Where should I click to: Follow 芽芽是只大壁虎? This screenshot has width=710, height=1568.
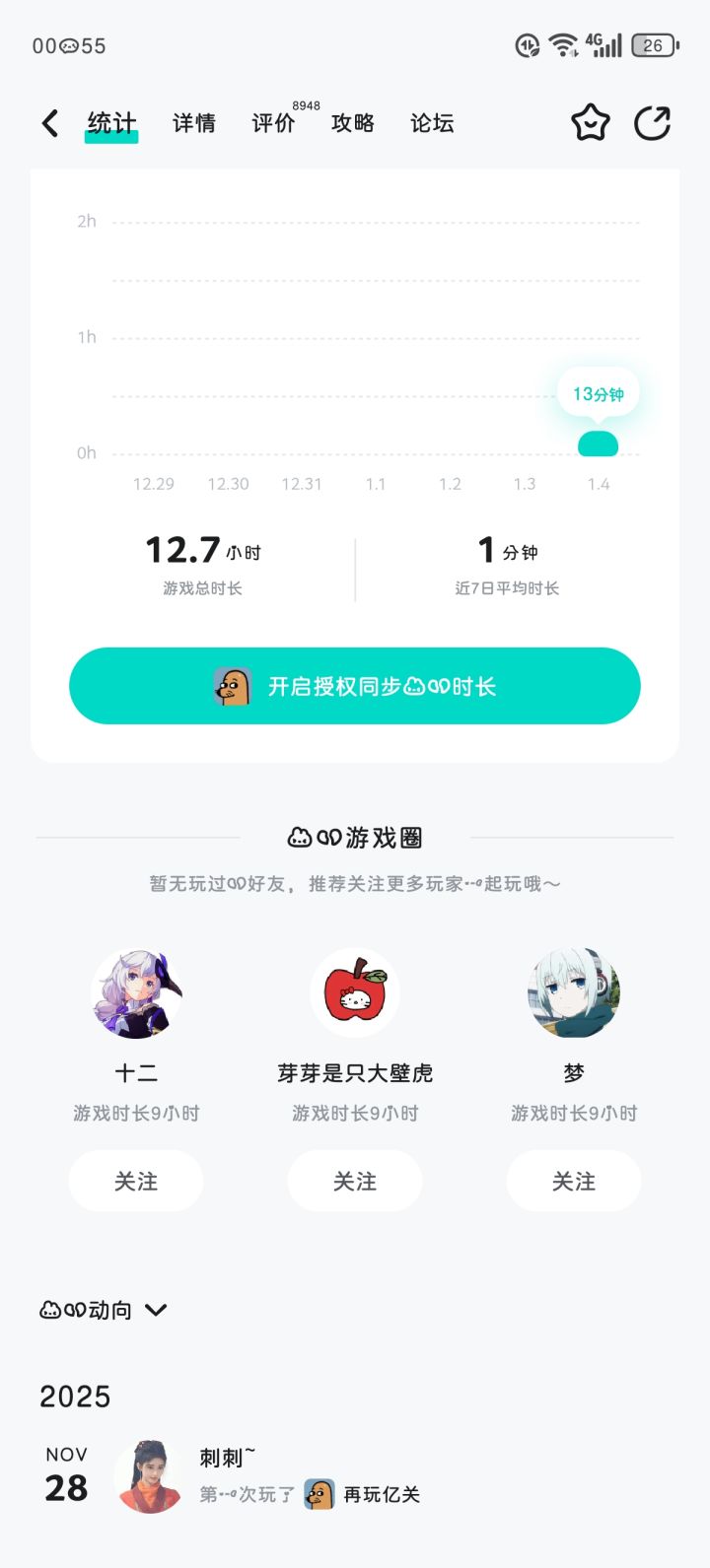click(x=355, y=1181)
